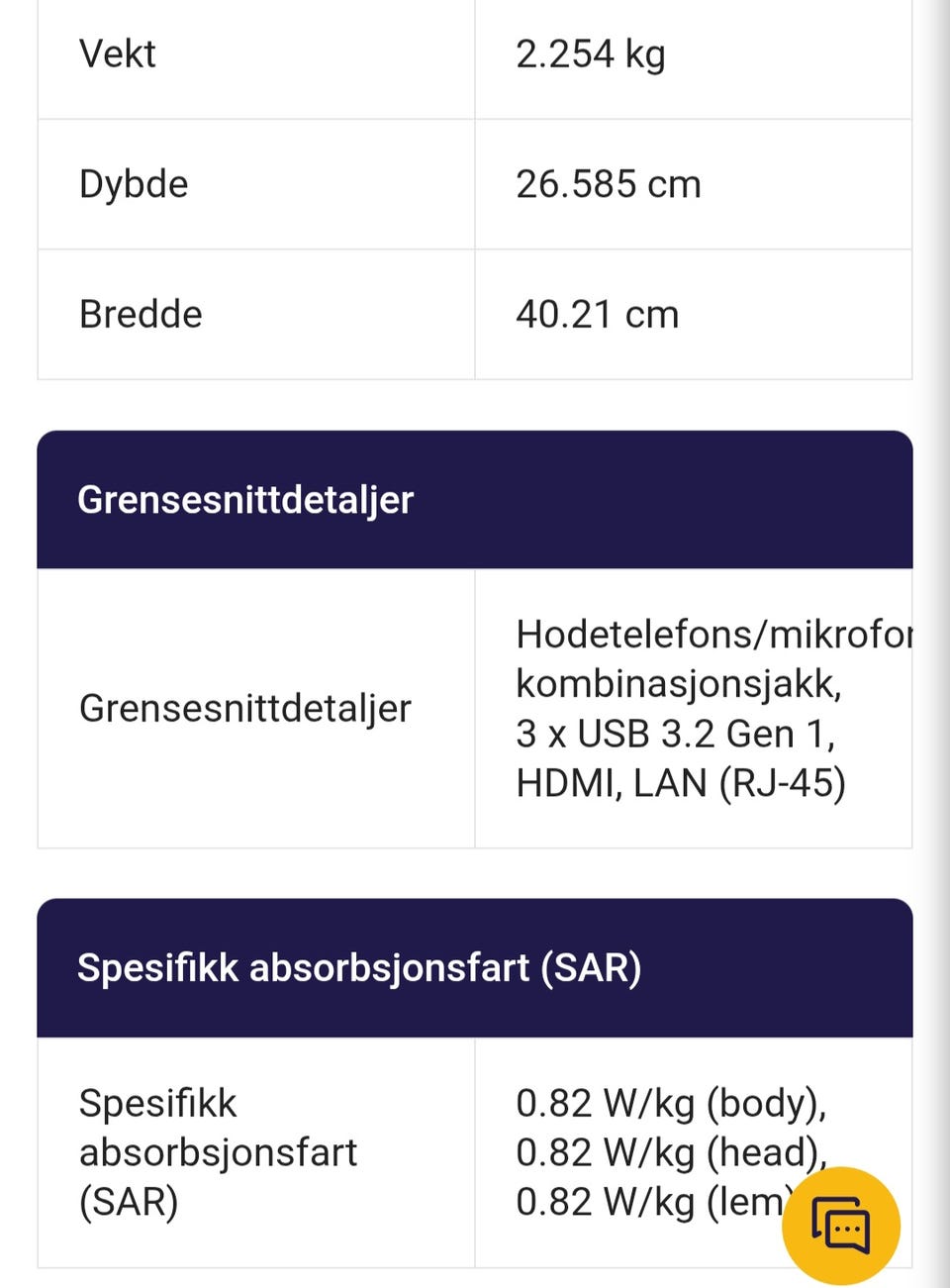
Task: Select the width value 40.21 cm
Action: [x=598, y=314]
